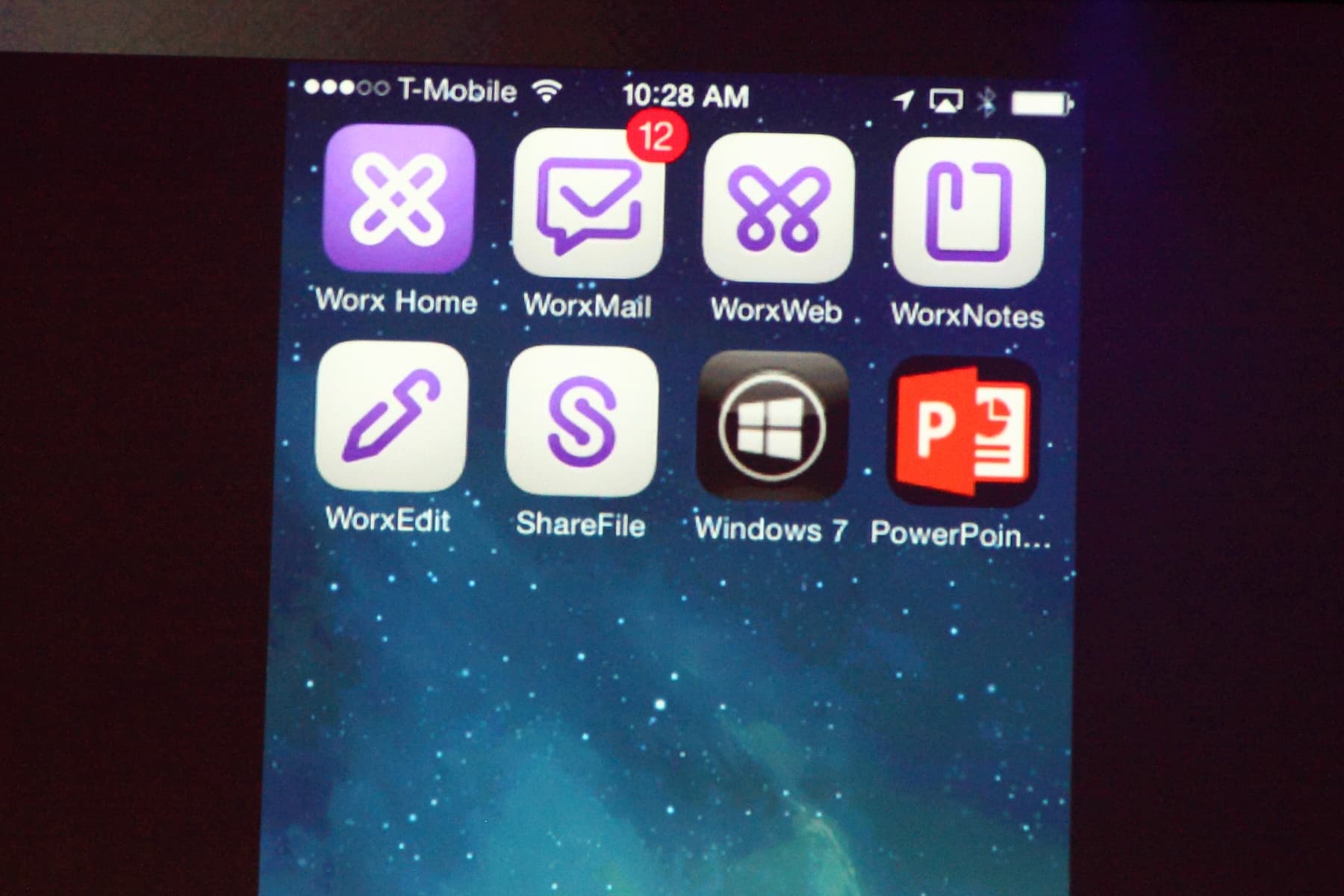Open the WorxEdit app
The height and width of the screenshot is (896, 1344).
tap(392, 417)
